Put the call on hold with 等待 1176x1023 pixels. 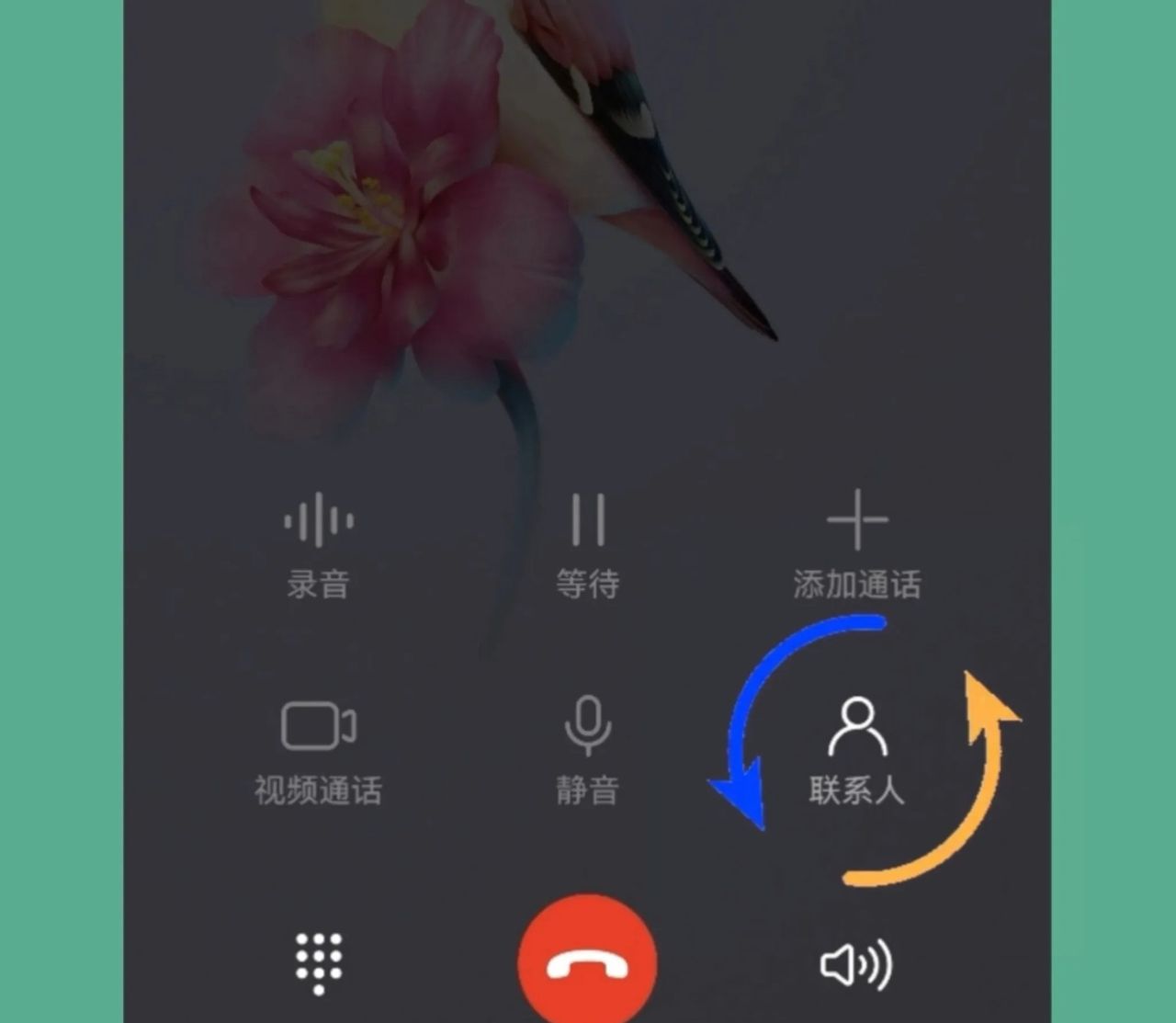click(588, 544)
